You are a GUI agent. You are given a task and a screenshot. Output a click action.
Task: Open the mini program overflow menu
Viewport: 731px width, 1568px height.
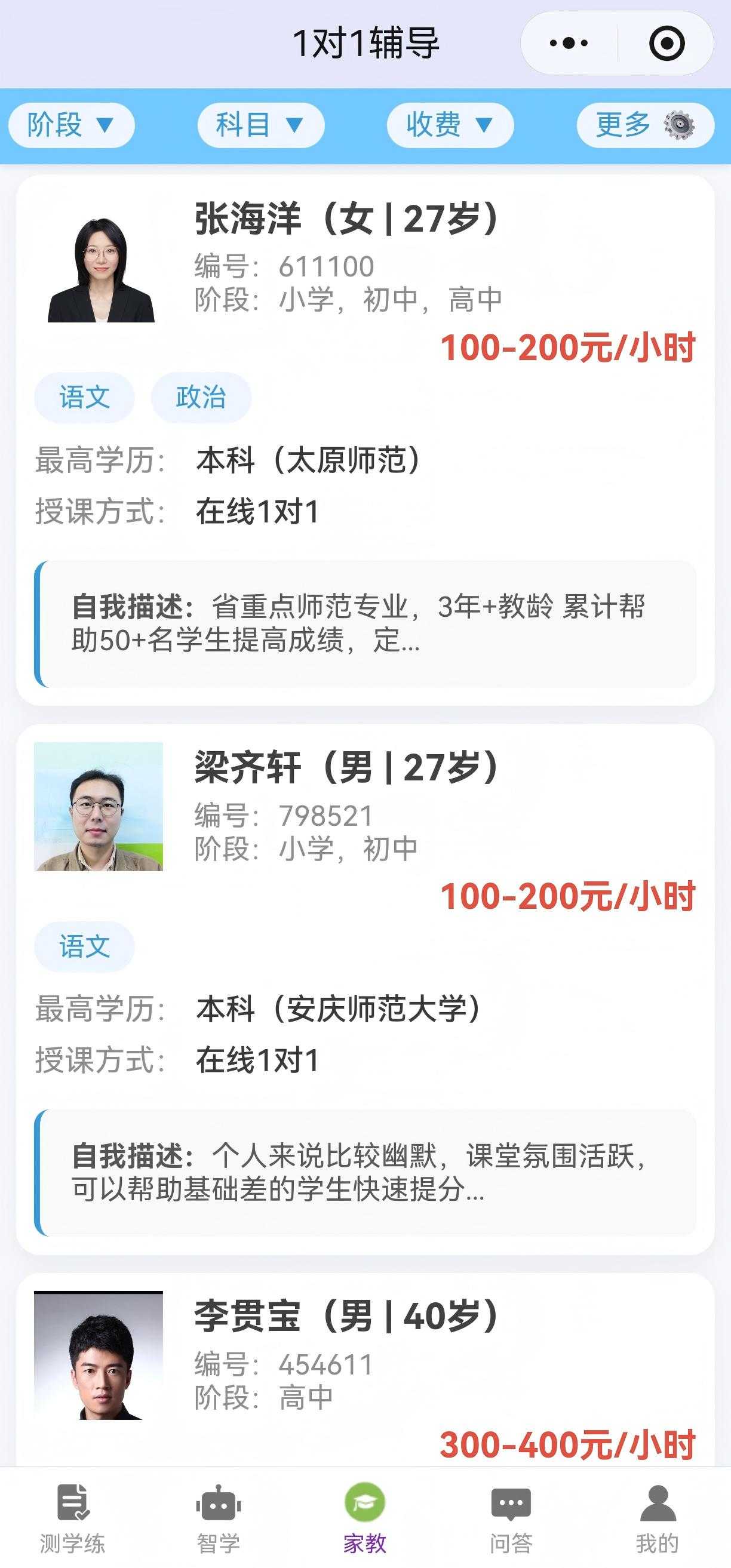[569, 43]
